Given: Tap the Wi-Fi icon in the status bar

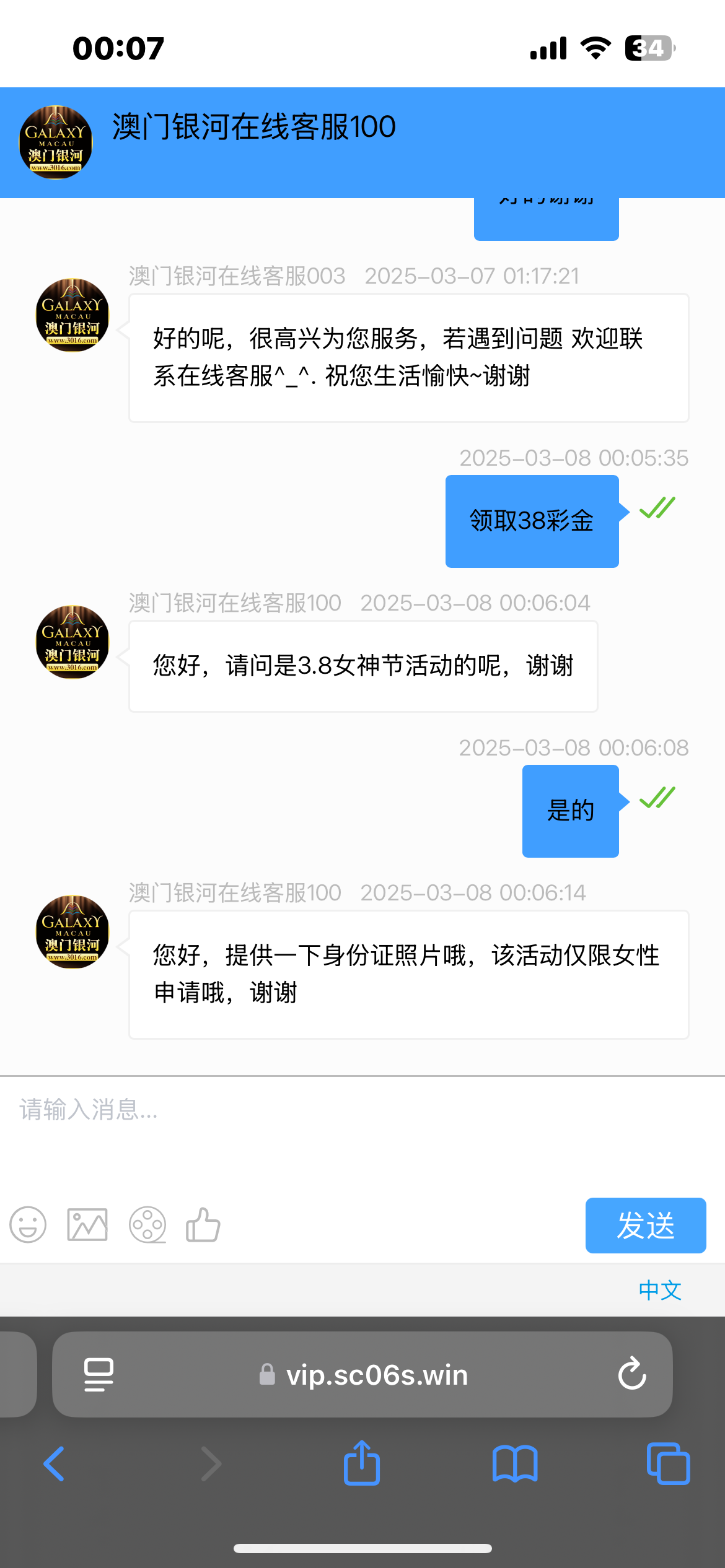Looking at the screenshot, I should coord(596,48).
